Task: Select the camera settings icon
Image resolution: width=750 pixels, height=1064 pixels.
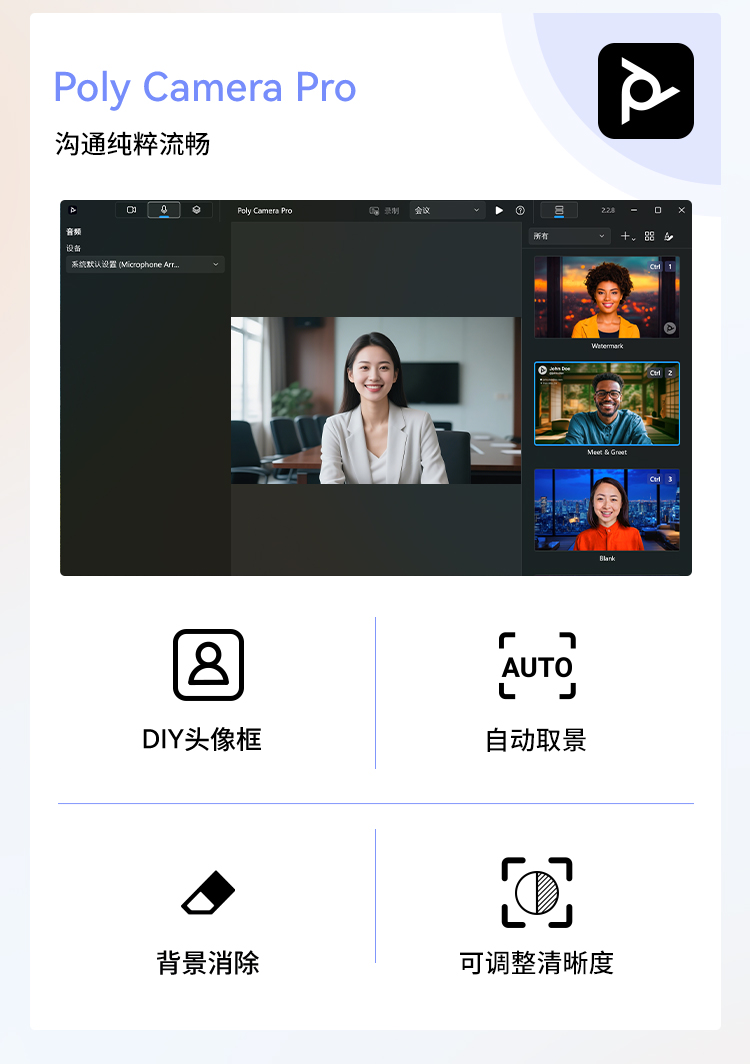Action: pos(133,210)
